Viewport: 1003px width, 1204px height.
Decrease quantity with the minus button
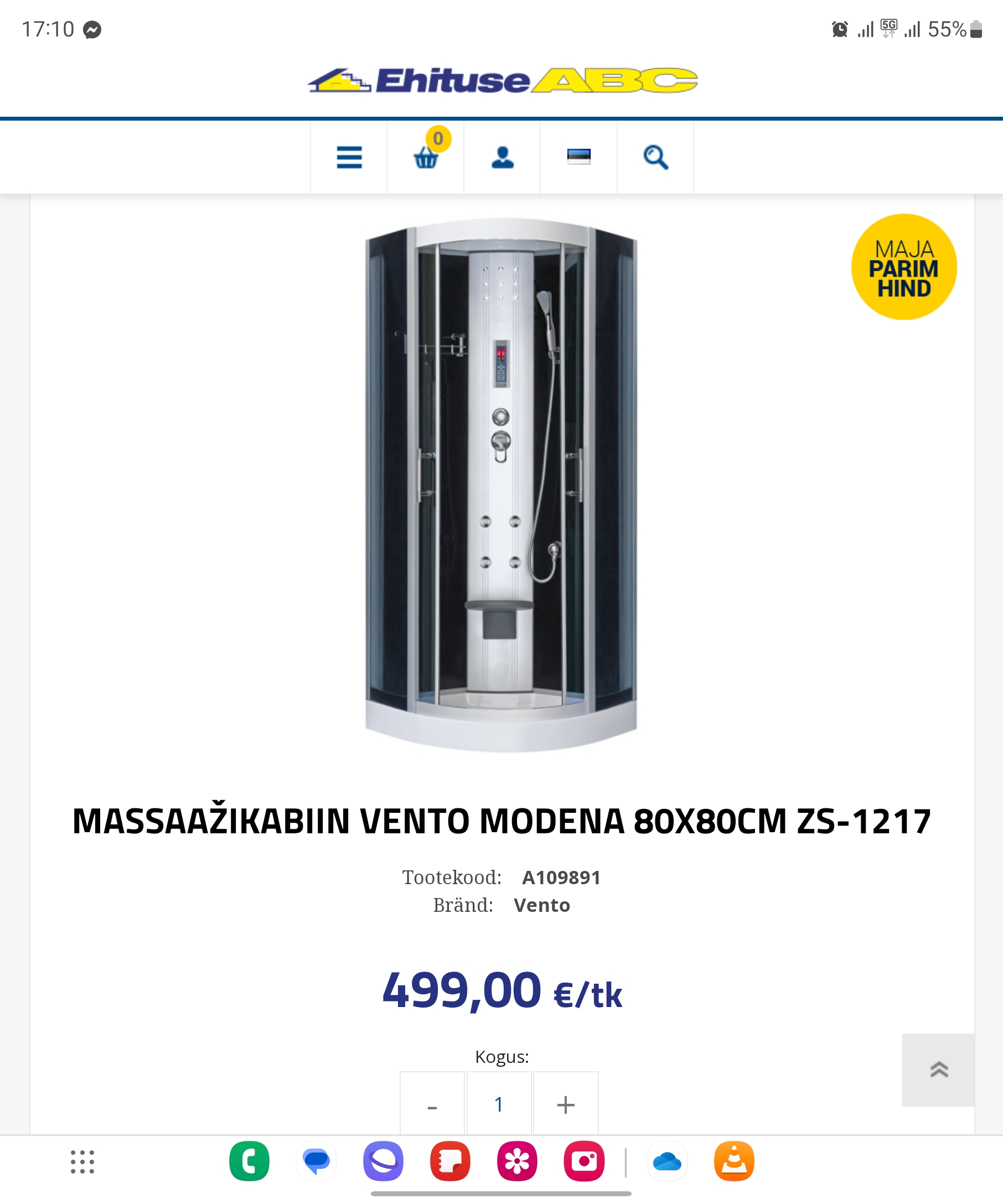[x=432, y=1104]
